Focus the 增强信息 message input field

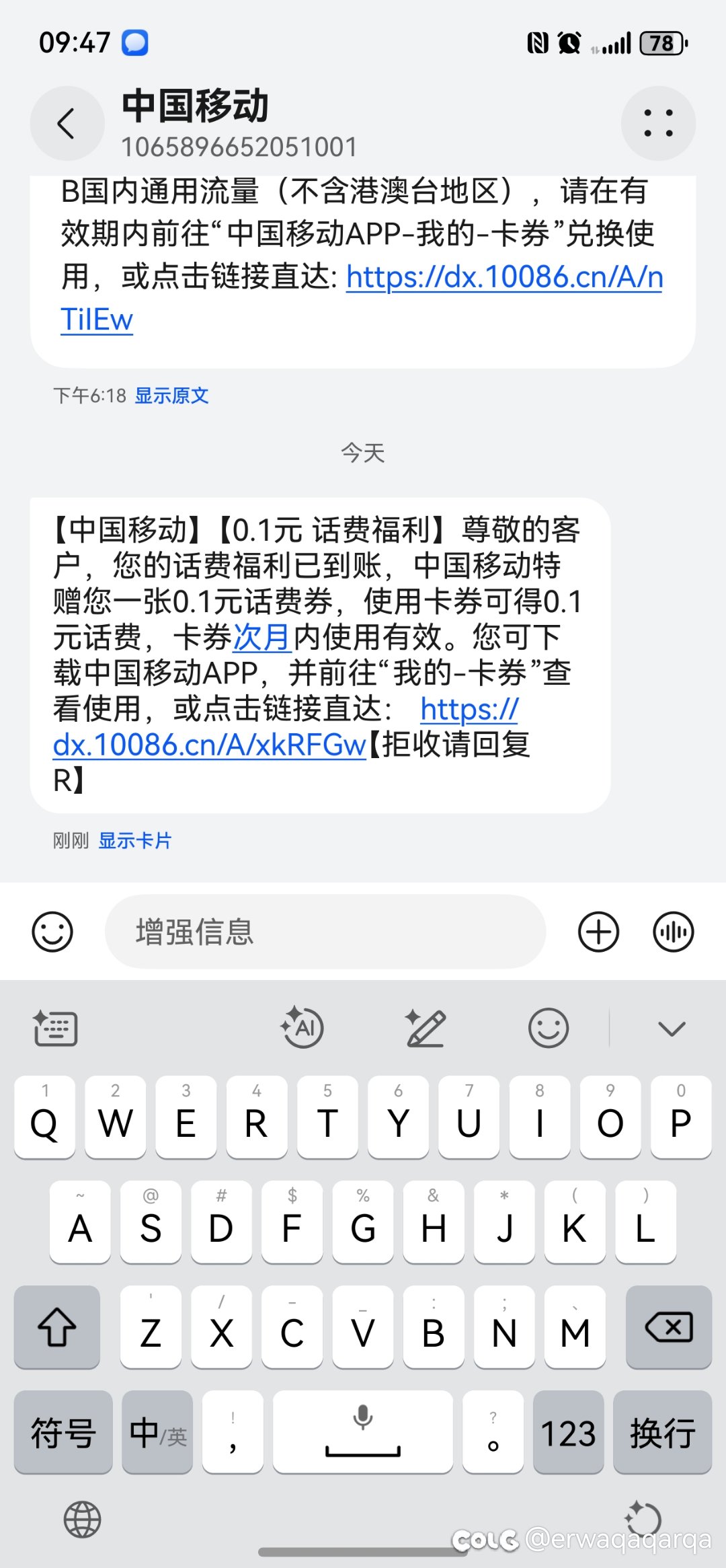(325, 932)
